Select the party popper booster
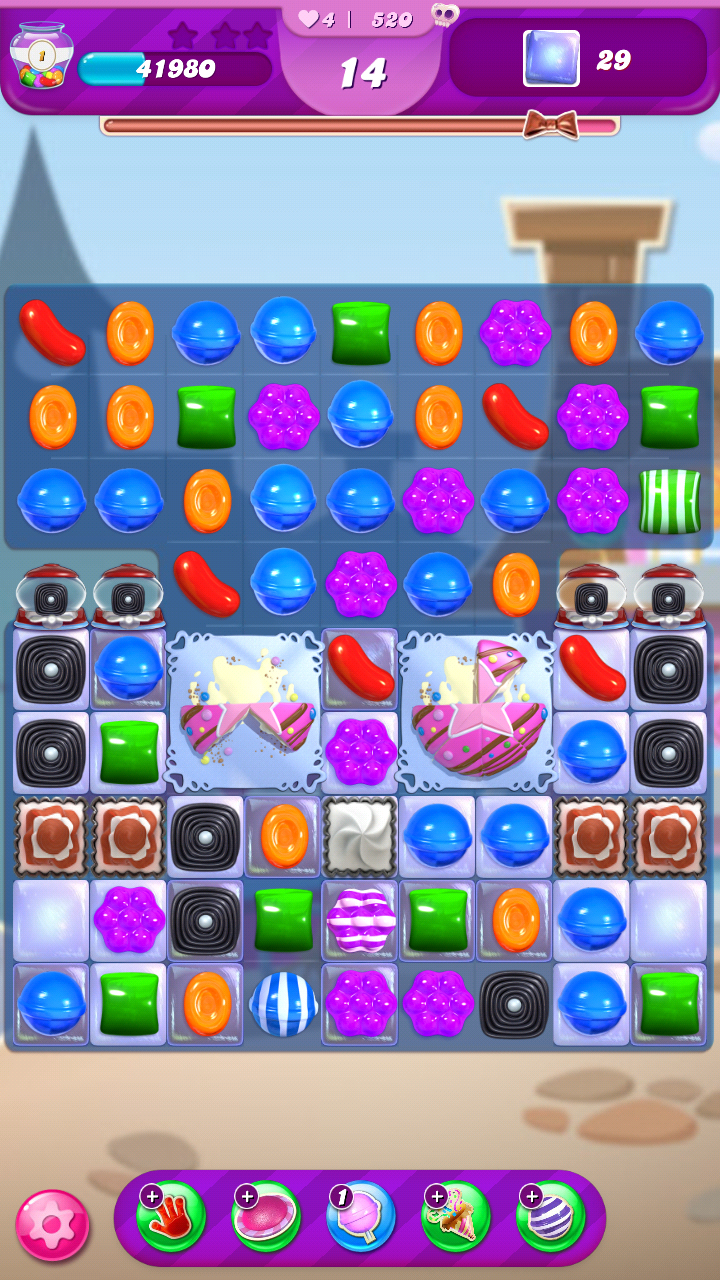Viewport: 720px width, 1280px height. tap(456, 1217)
